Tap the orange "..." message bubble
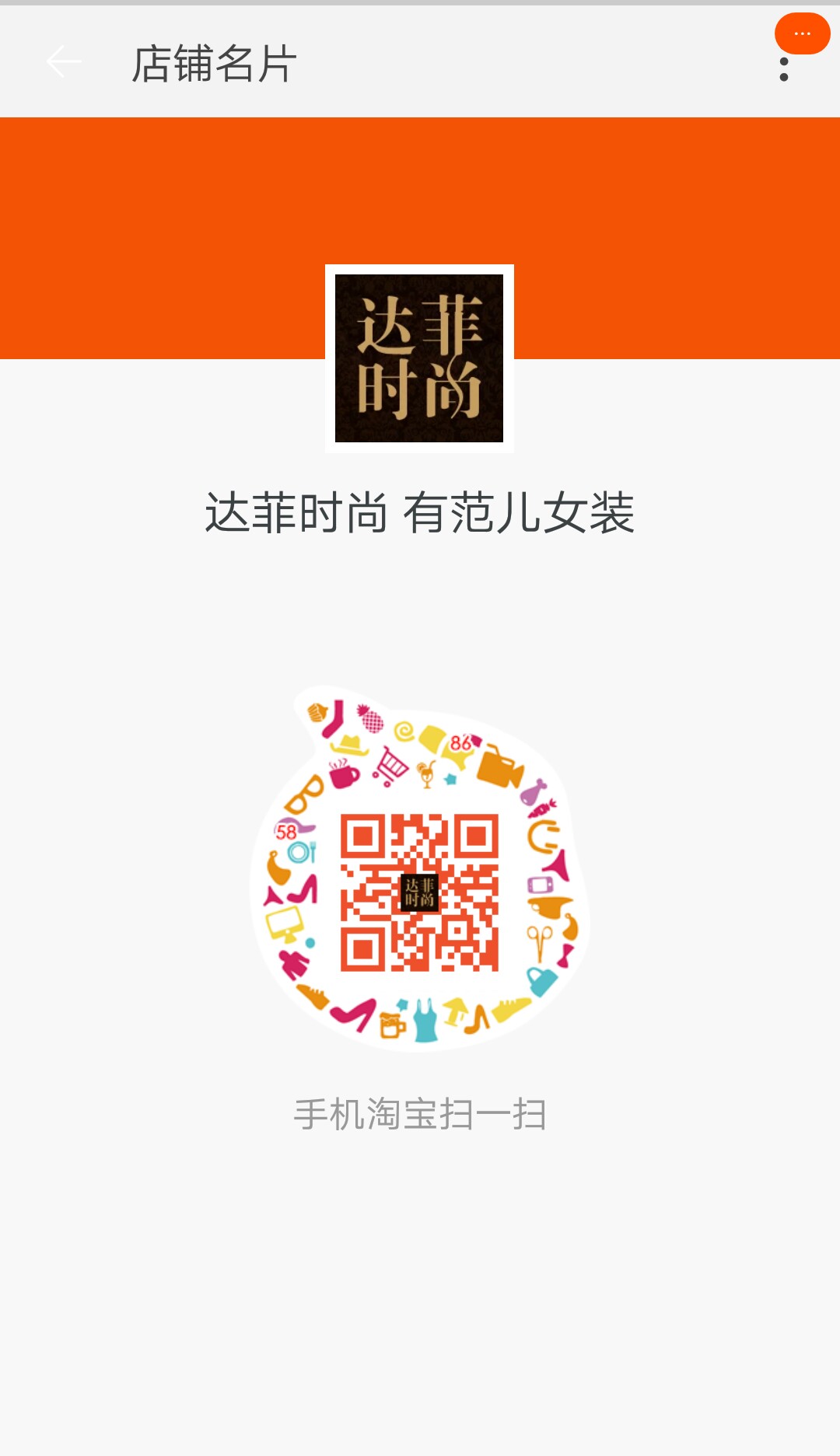 (x=802, y=34)
